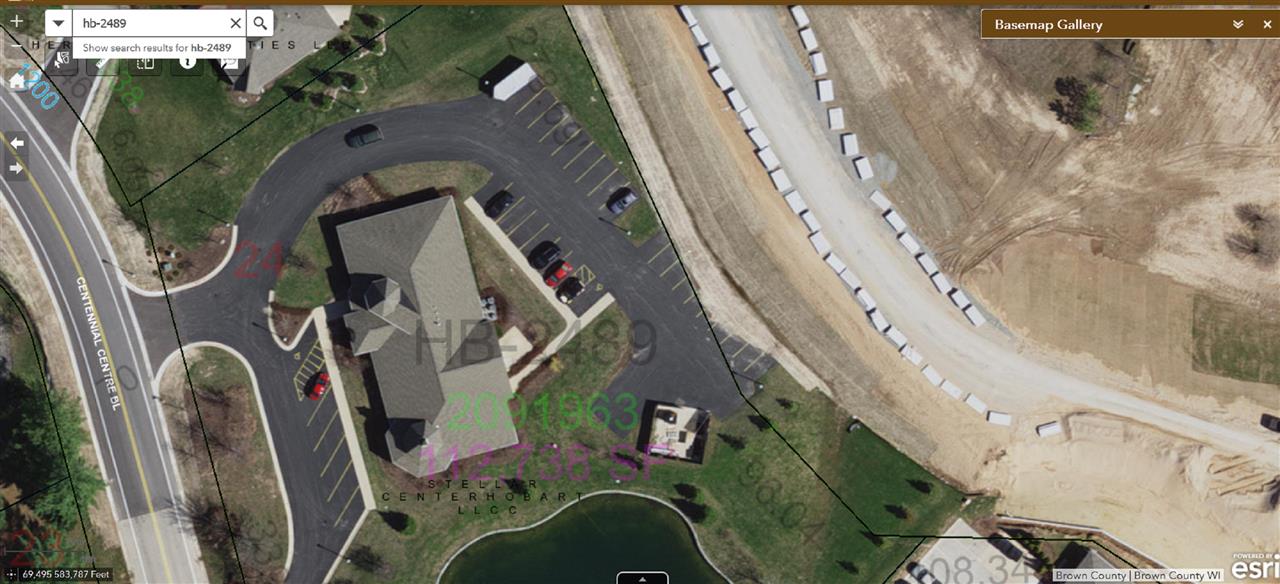Go to default map extent home icon
This screenshot has height=584, width=1280.
coord(17,80)
